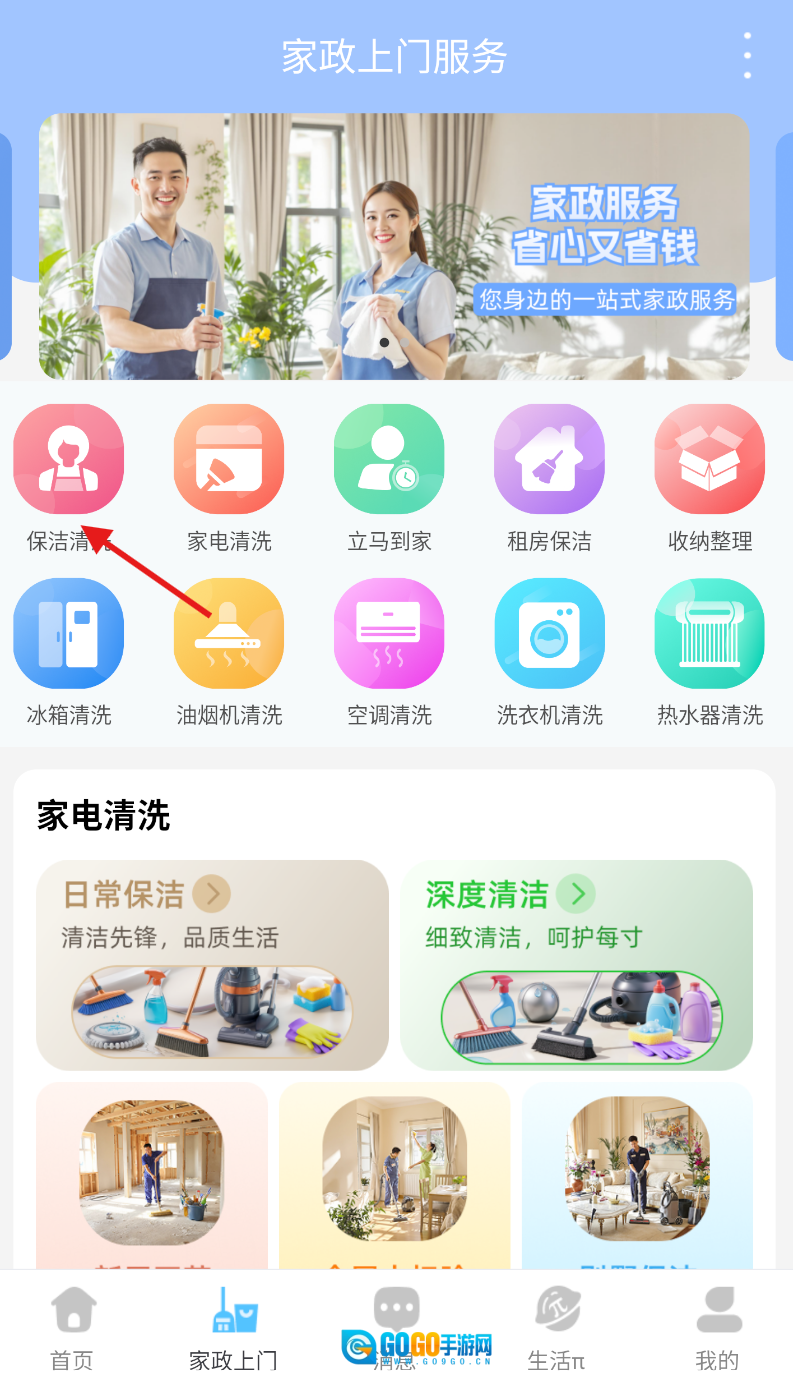This screenshot has height=1375, width=793.
Task: Select 热水器清洗 service
Action: 709,633
